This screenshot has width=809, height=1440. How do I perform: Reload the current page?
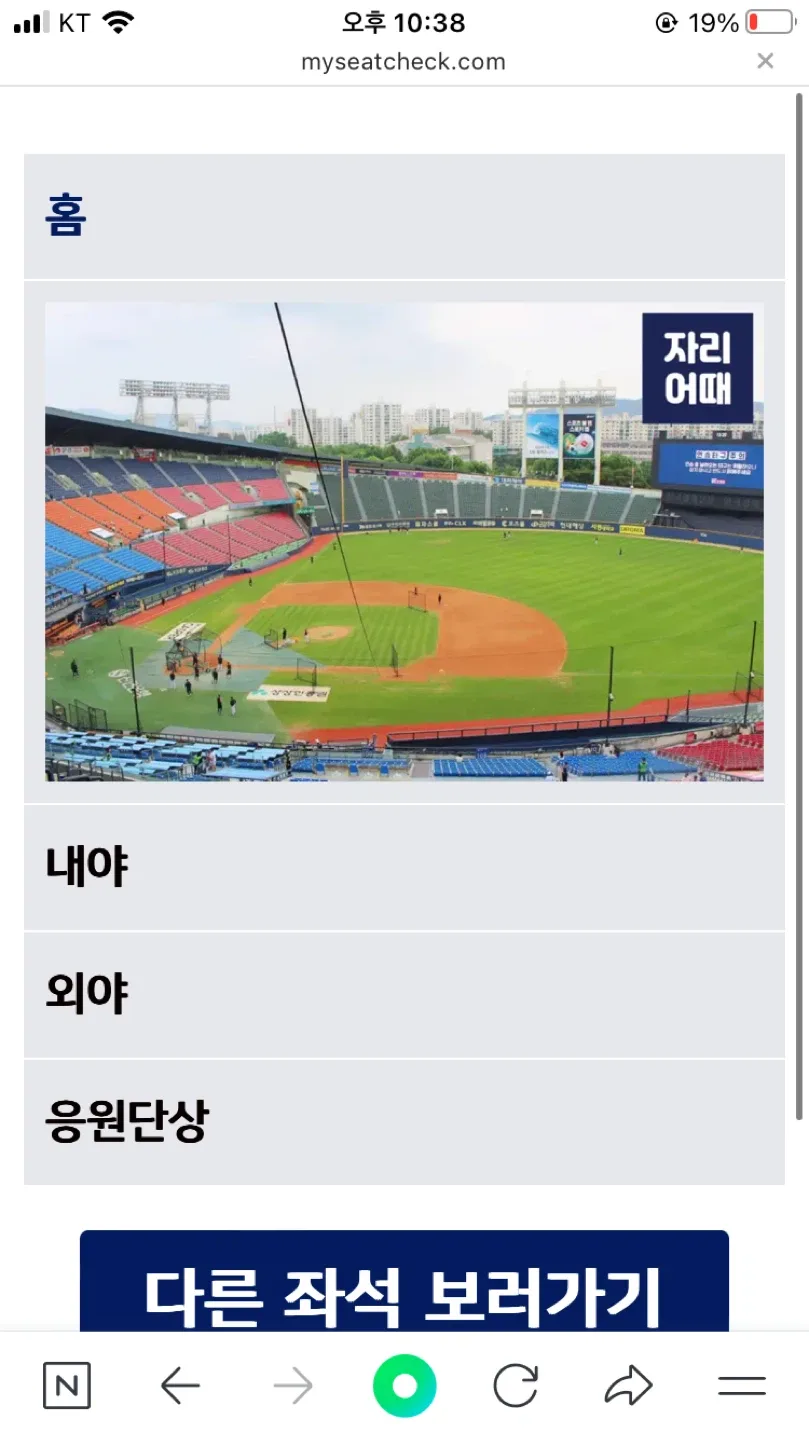pos(516,1386)
